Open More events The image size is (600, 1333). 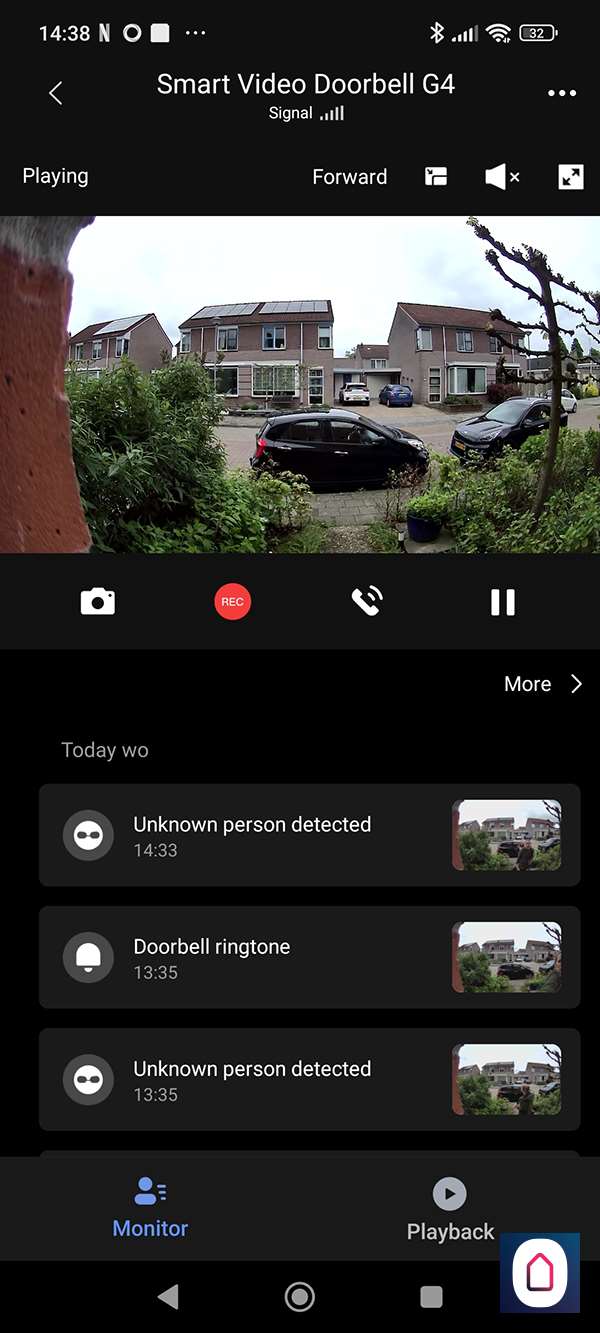542,684
